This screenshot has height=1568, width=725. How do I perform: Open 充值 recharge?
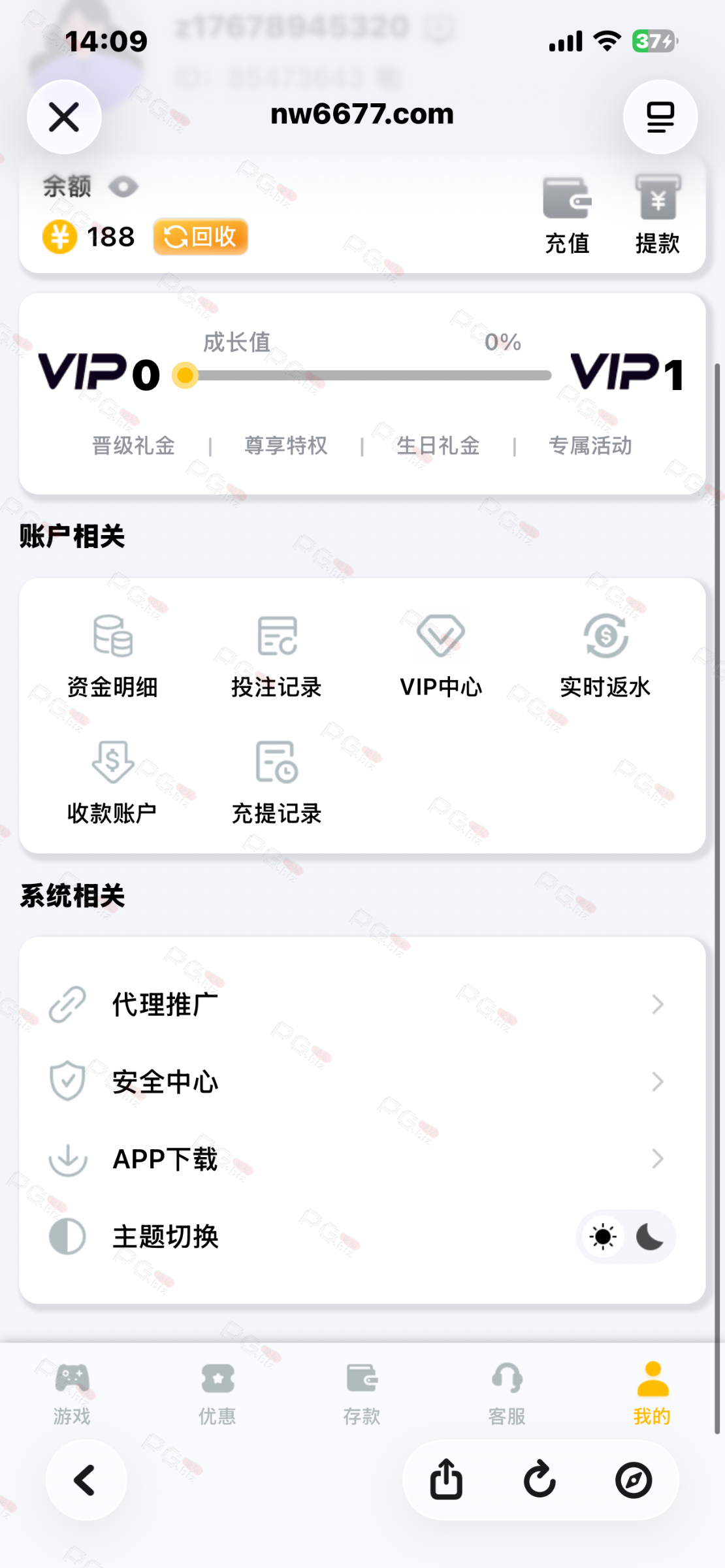click(567, 216)
